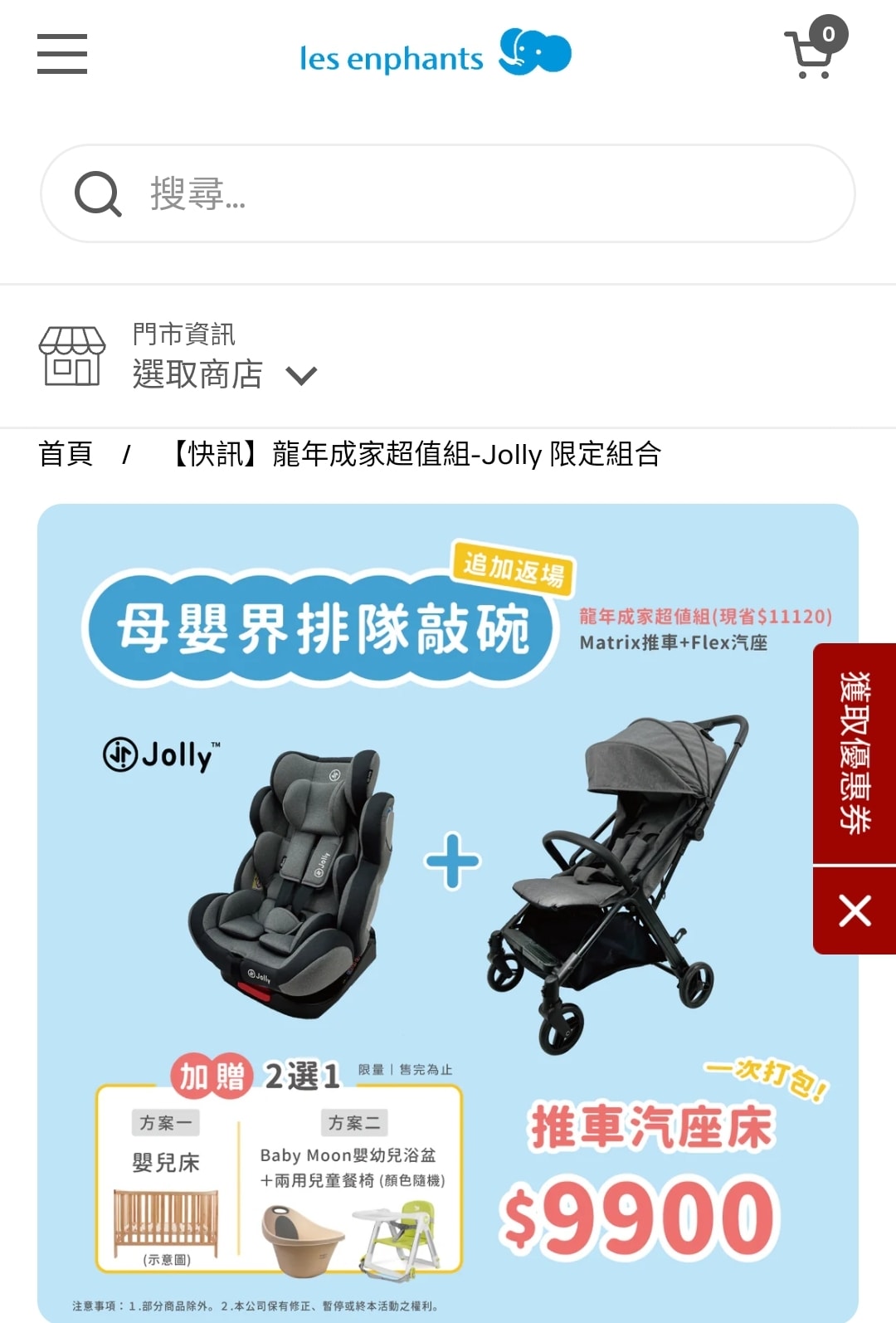Go back to 首頁 via breadcrumb
Screen dimensions: 896x1323
pyautogui.click(x=66, y=454)
